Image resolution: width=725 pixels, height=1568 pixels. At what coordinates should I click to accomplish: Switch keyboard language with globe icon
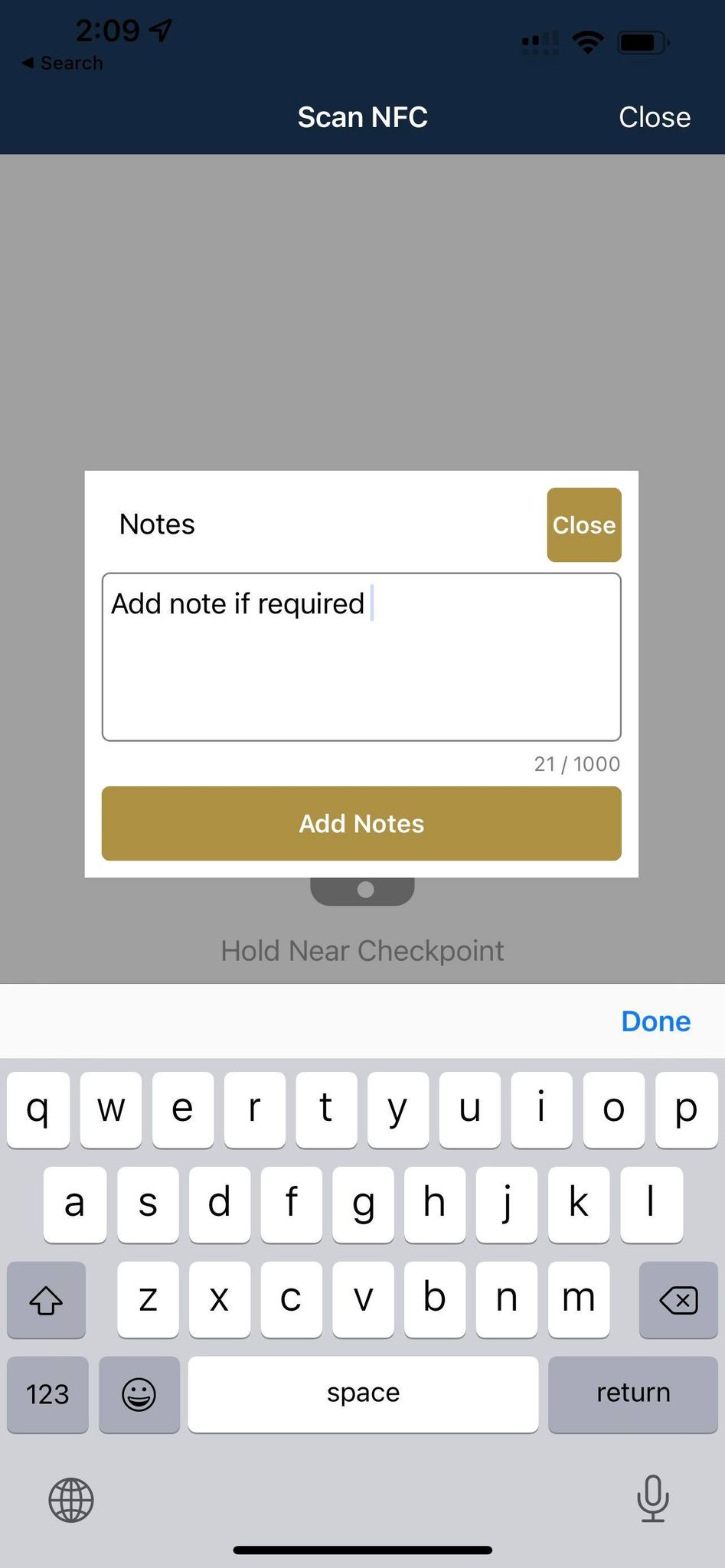pyautogui.click(x=71, y=1499)
